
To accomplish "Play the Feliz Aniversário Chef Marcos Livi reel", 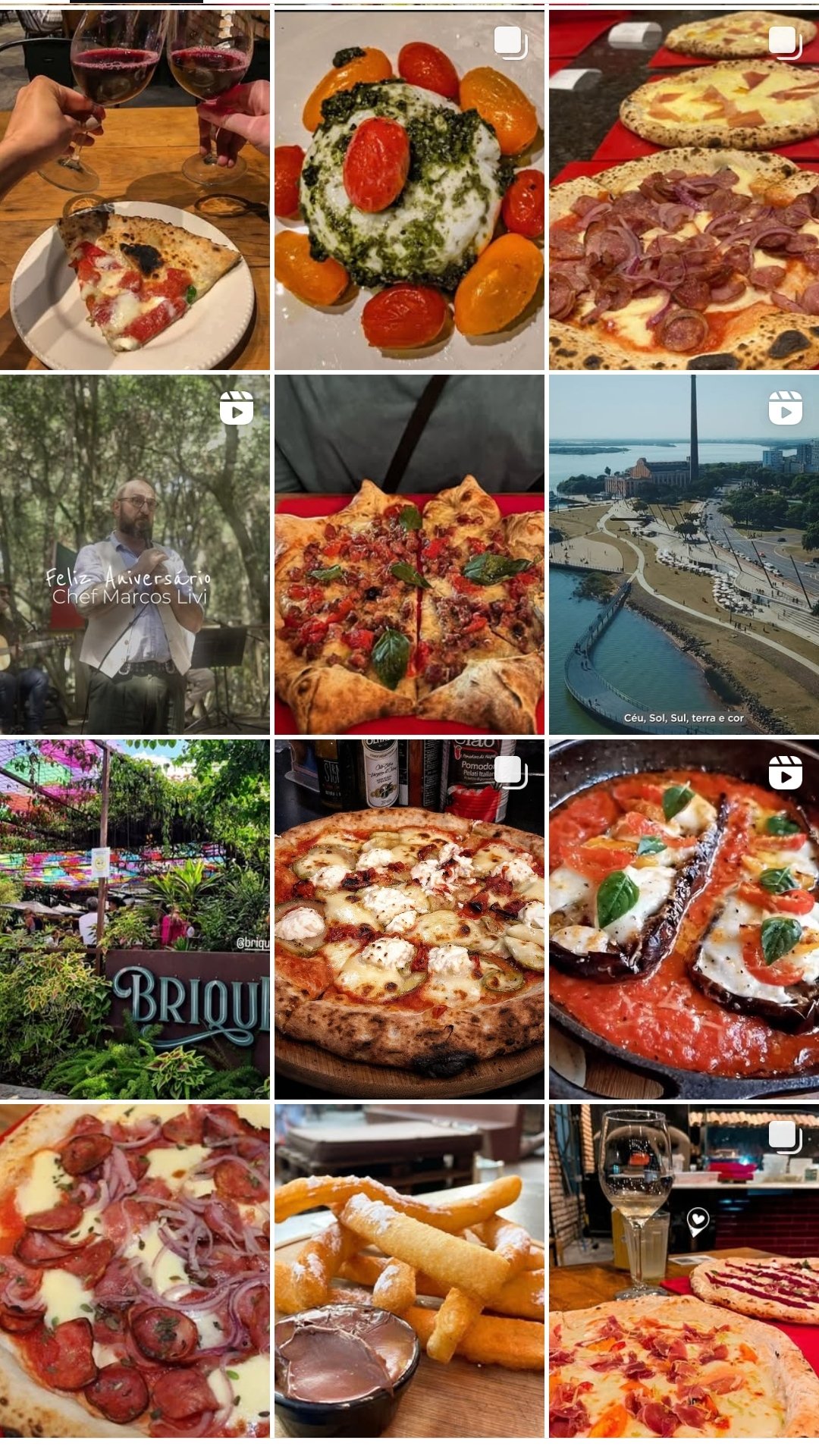I will (135, 554).
